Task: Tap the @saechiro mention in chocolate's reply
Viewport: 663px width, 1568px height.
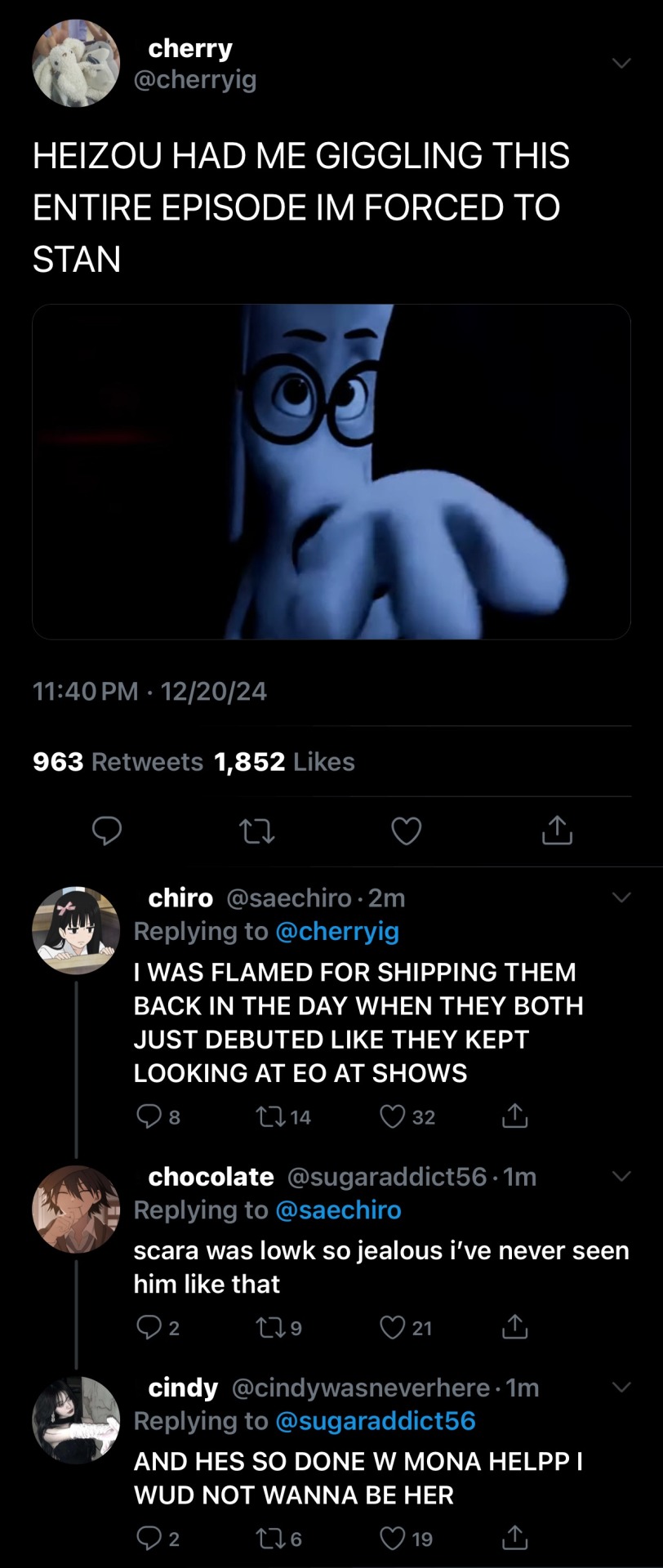Action: [x=338, y=1209]
